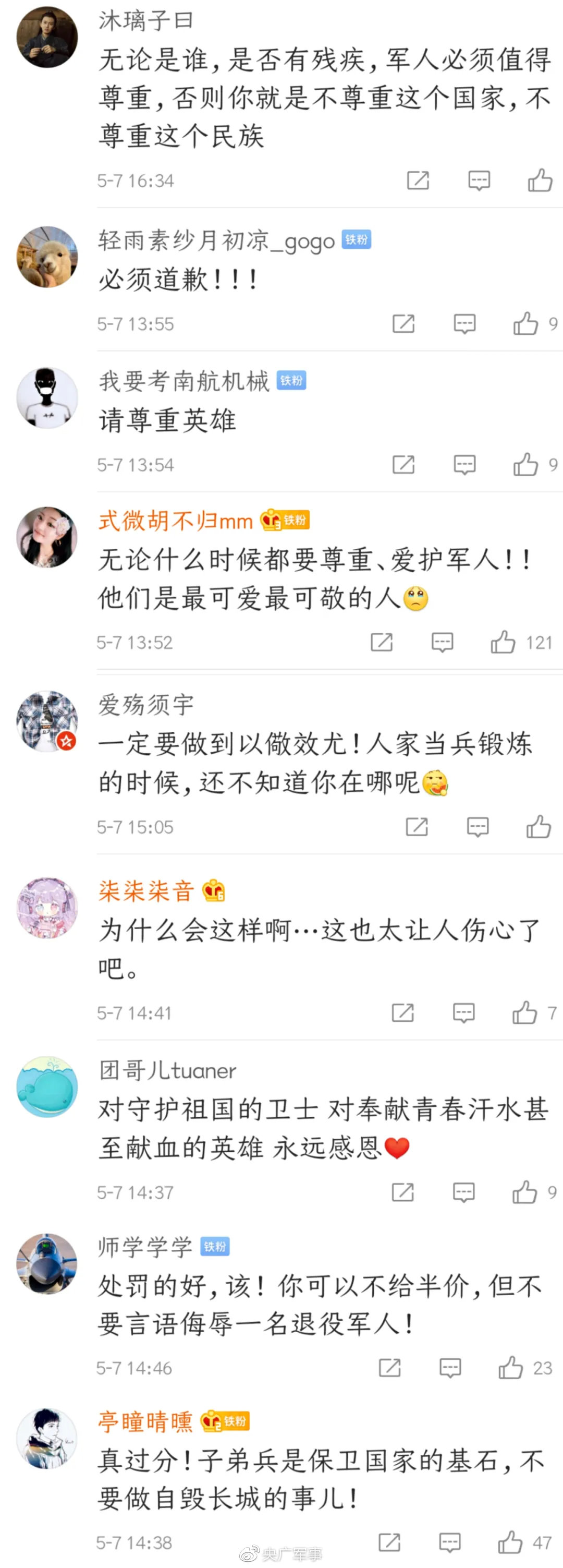Like 式微胡不归mm's comment
The width and height of the screenshot is (563, 1568).
click(x=503, y=642)
